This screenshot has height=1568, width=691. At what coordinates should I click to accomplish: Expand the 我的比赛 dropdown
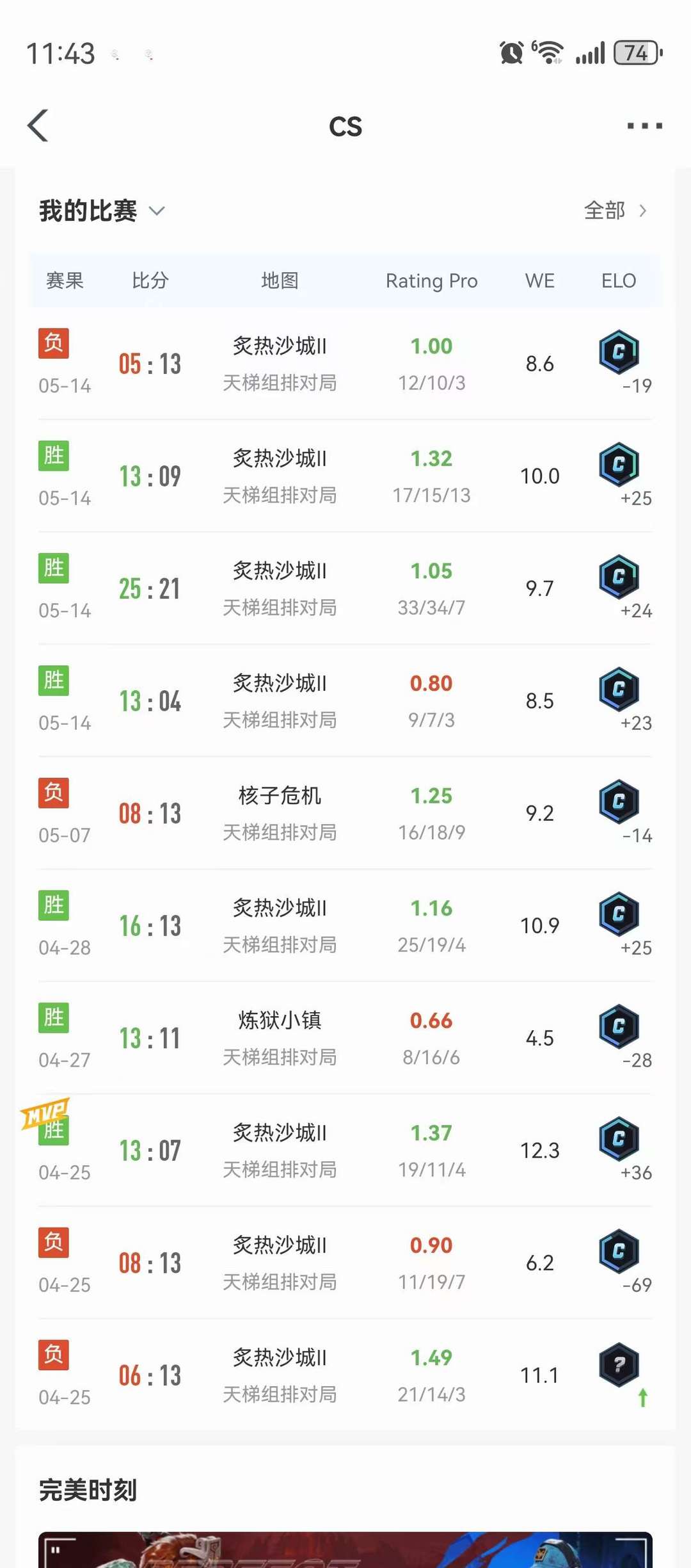coord(102,211)
